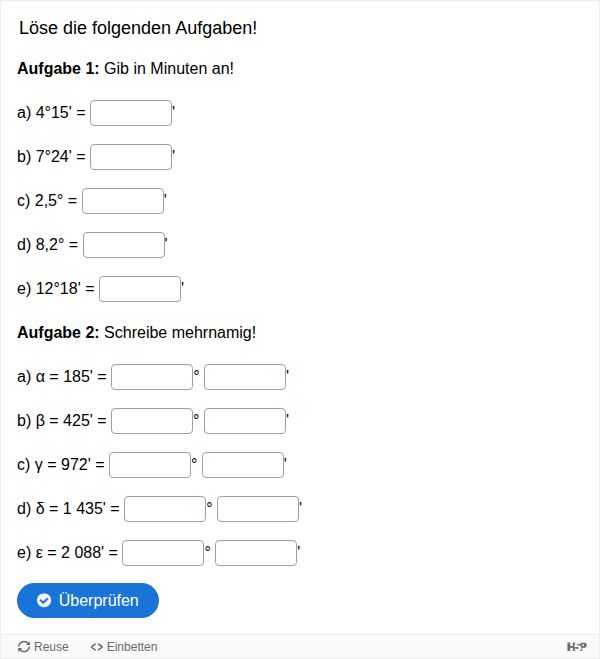Tap the degrees field for α = 185'

click(152, 377)
